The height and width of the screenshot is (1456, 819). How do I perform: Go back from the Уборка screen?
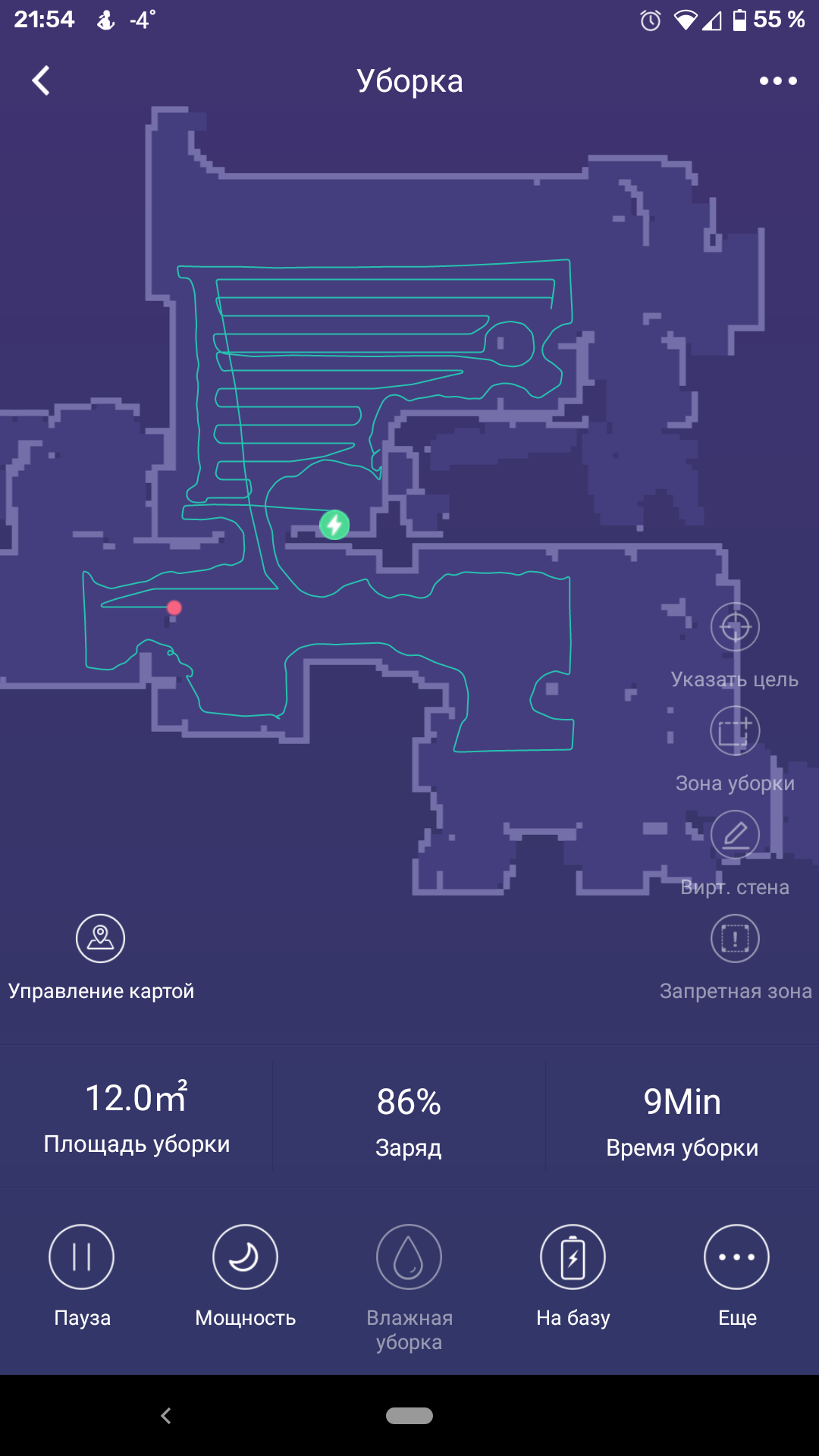pos(42,80)
